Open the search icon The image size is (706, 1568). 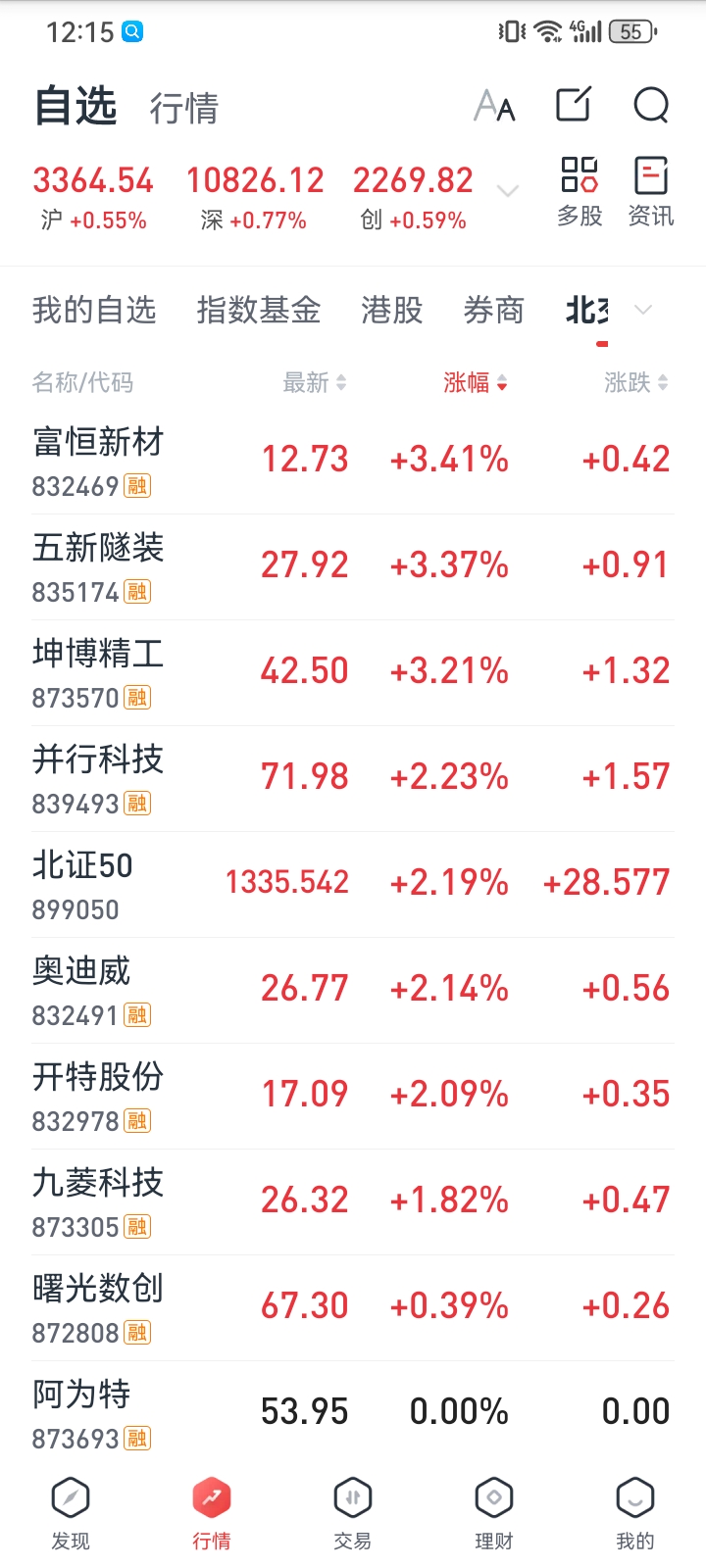(651, 105)
